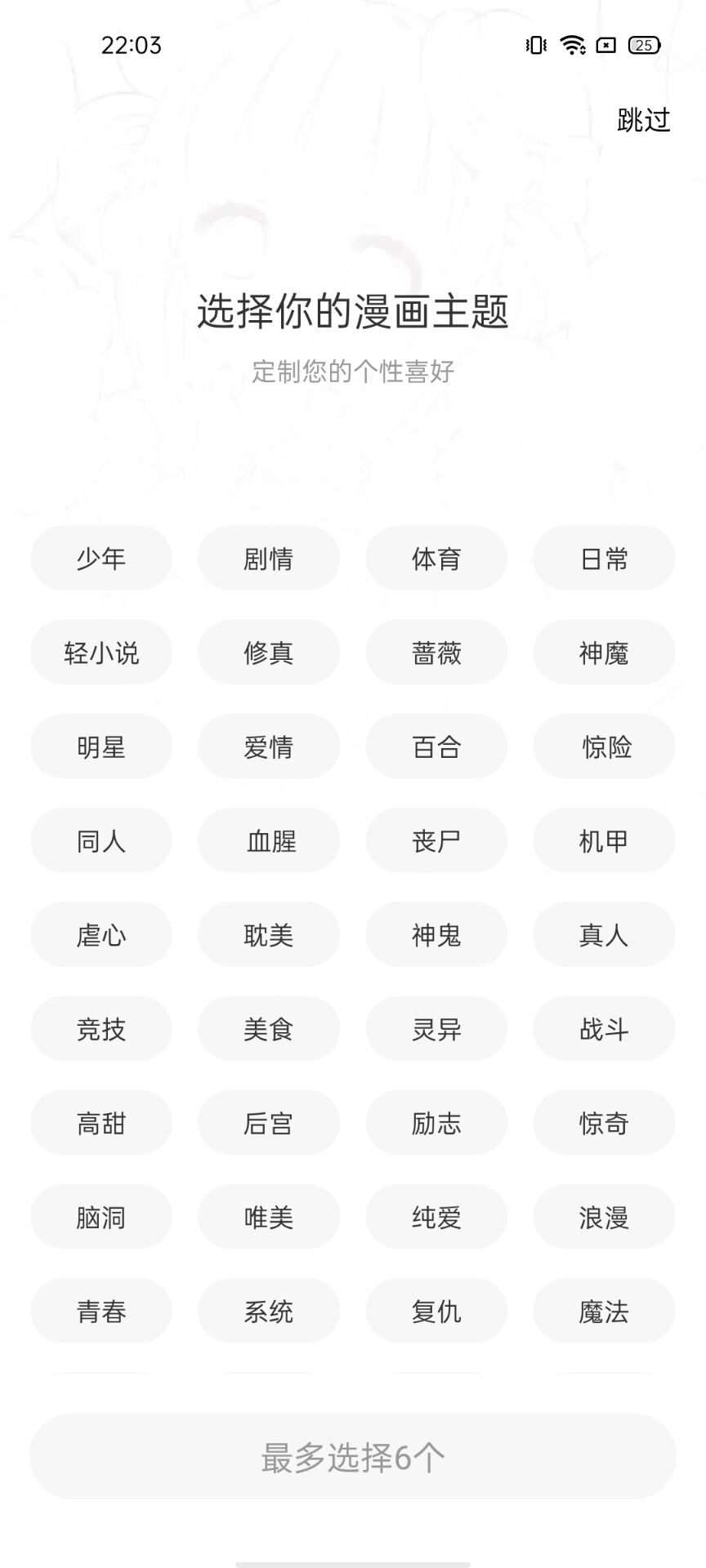Choose the 战斗 theme

pyautogui.click(x=604, y=1029)
